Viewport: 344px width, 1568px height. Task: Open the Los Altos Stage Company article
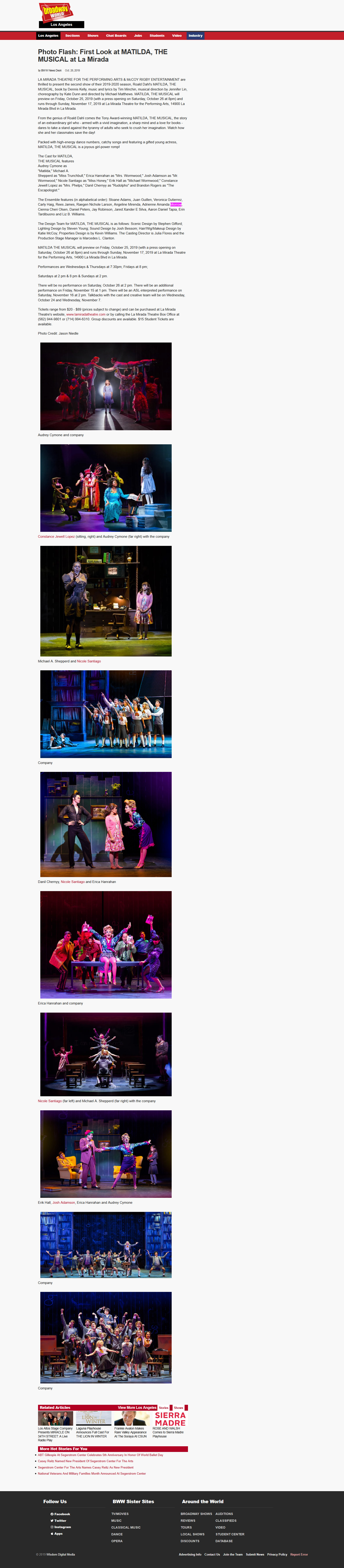pos(55,1432)
